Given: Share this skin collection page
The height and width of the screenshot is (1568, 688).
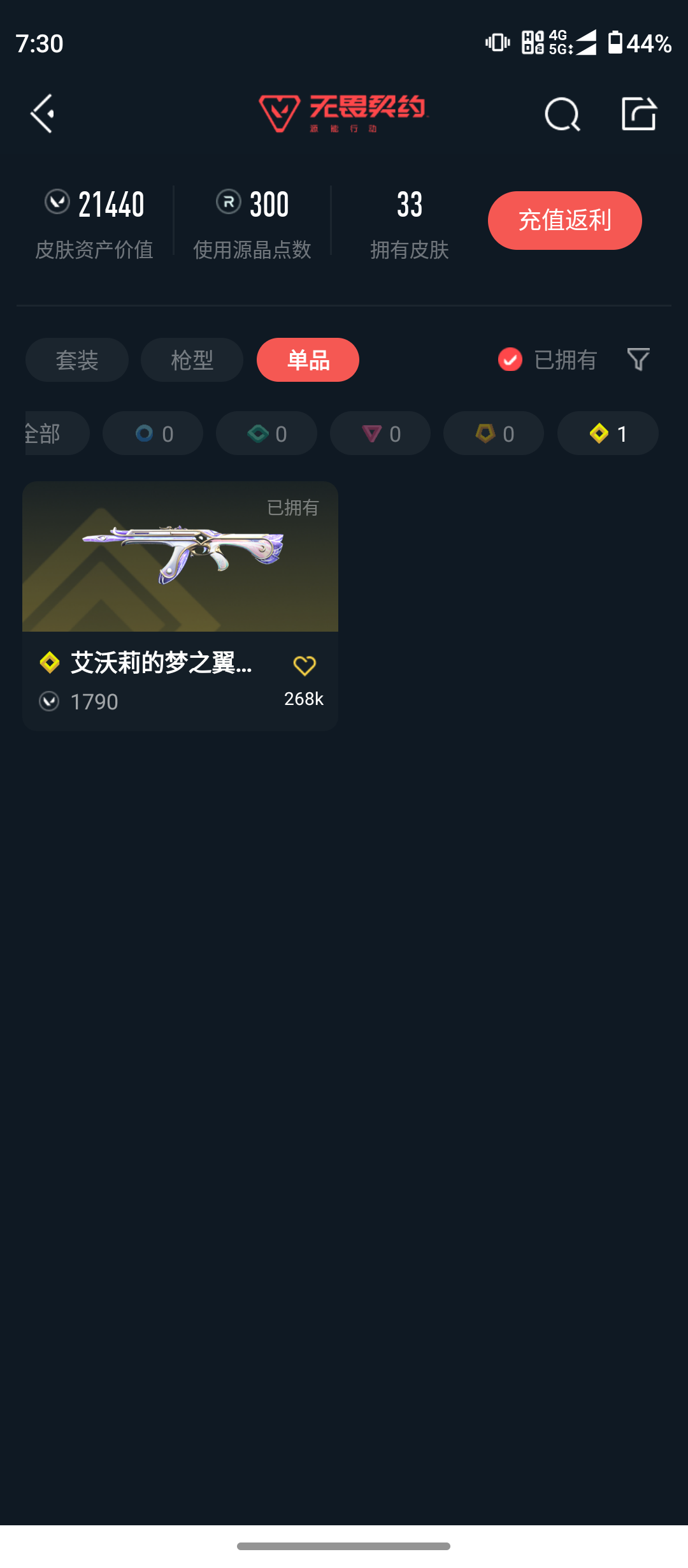Looking at the screenshot, I should click(639, 114).
